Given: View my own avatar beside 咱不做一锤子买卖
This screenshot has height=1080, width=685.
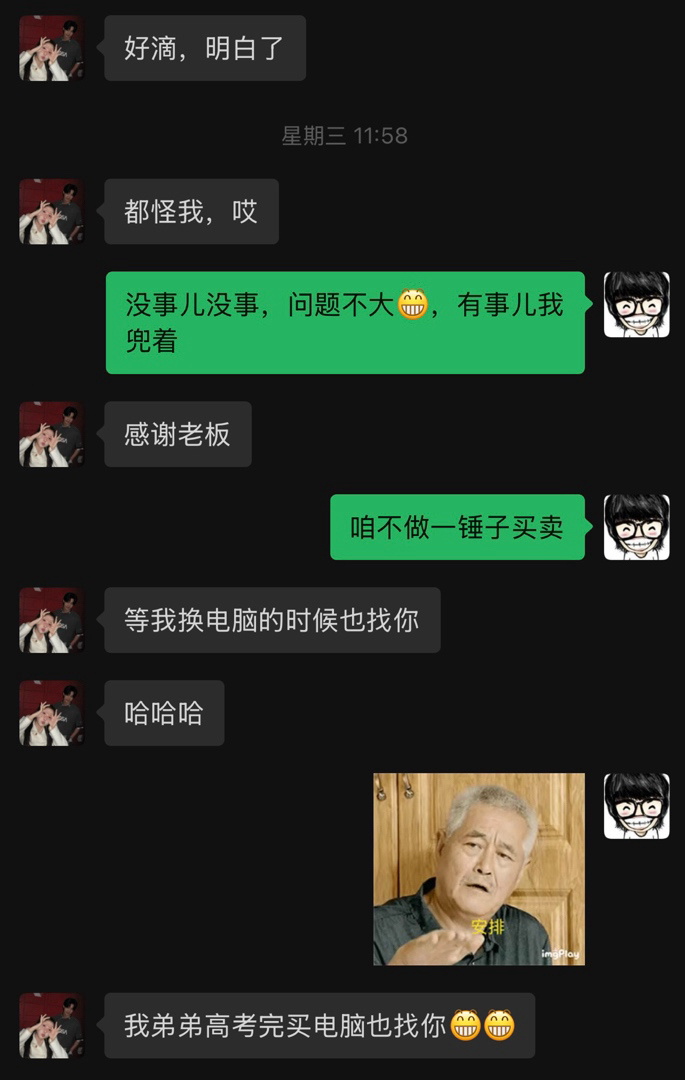Looking at the screenshot, I should [x=636, y=527].
